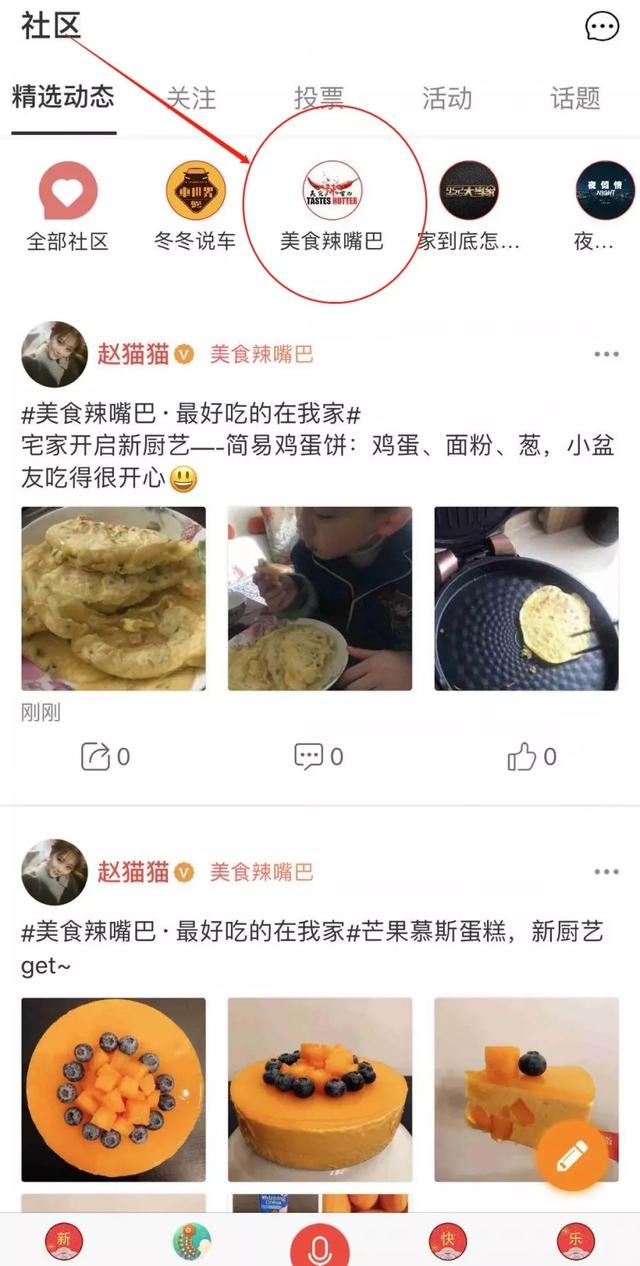The height and width of the screenshot is (1266, 640).
Task: Tap the 美食辣嘴巴 tag on the 芒果慕斯蛋糕 post
Action: coord(261,872)
